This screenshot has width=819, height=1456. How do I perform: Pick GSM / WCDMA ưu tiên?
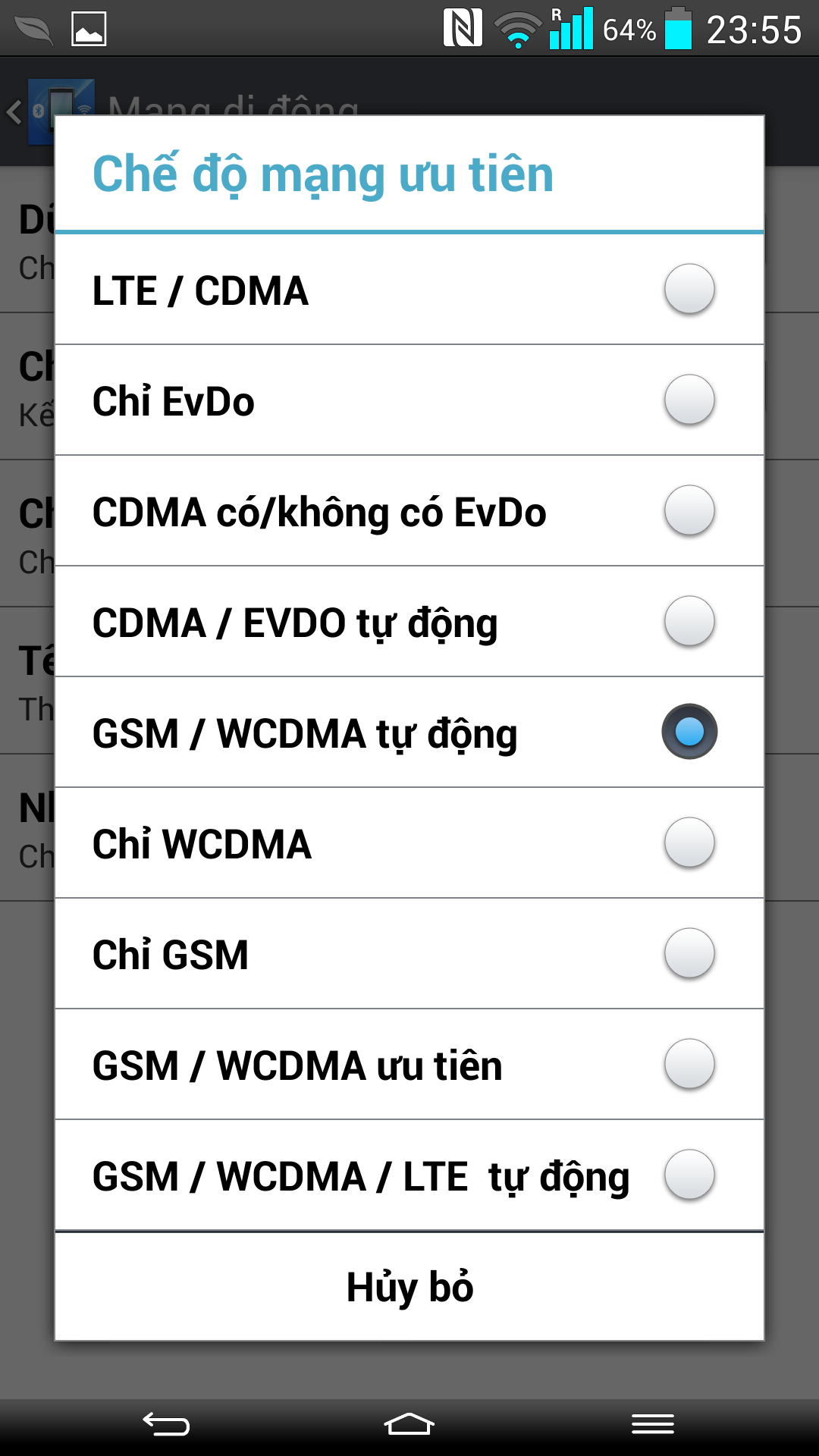click(409, 1065)
